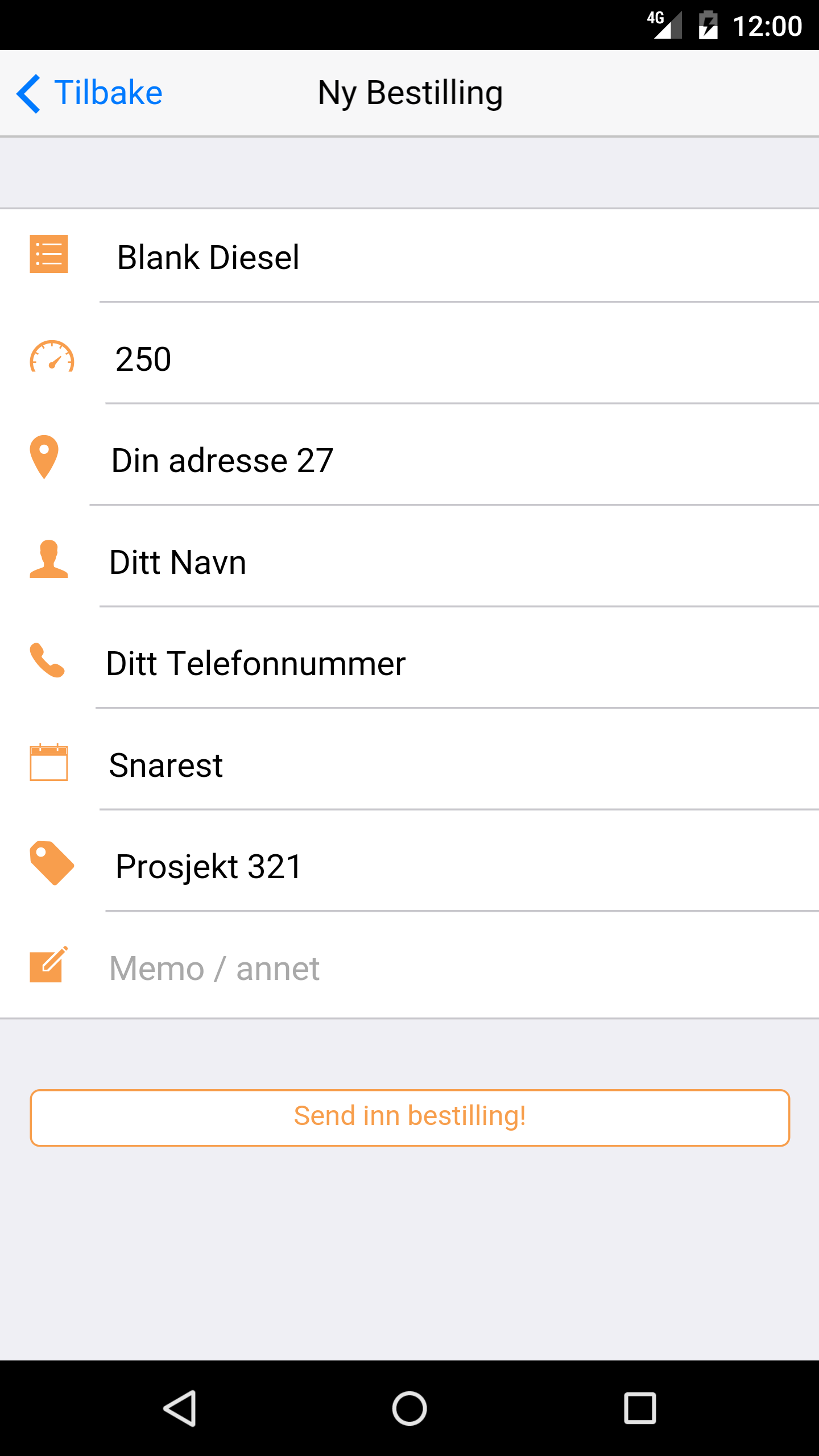This screenshot has height=1456, width=819.
Task: Tap the system home button
Action: click(409, 1408)
